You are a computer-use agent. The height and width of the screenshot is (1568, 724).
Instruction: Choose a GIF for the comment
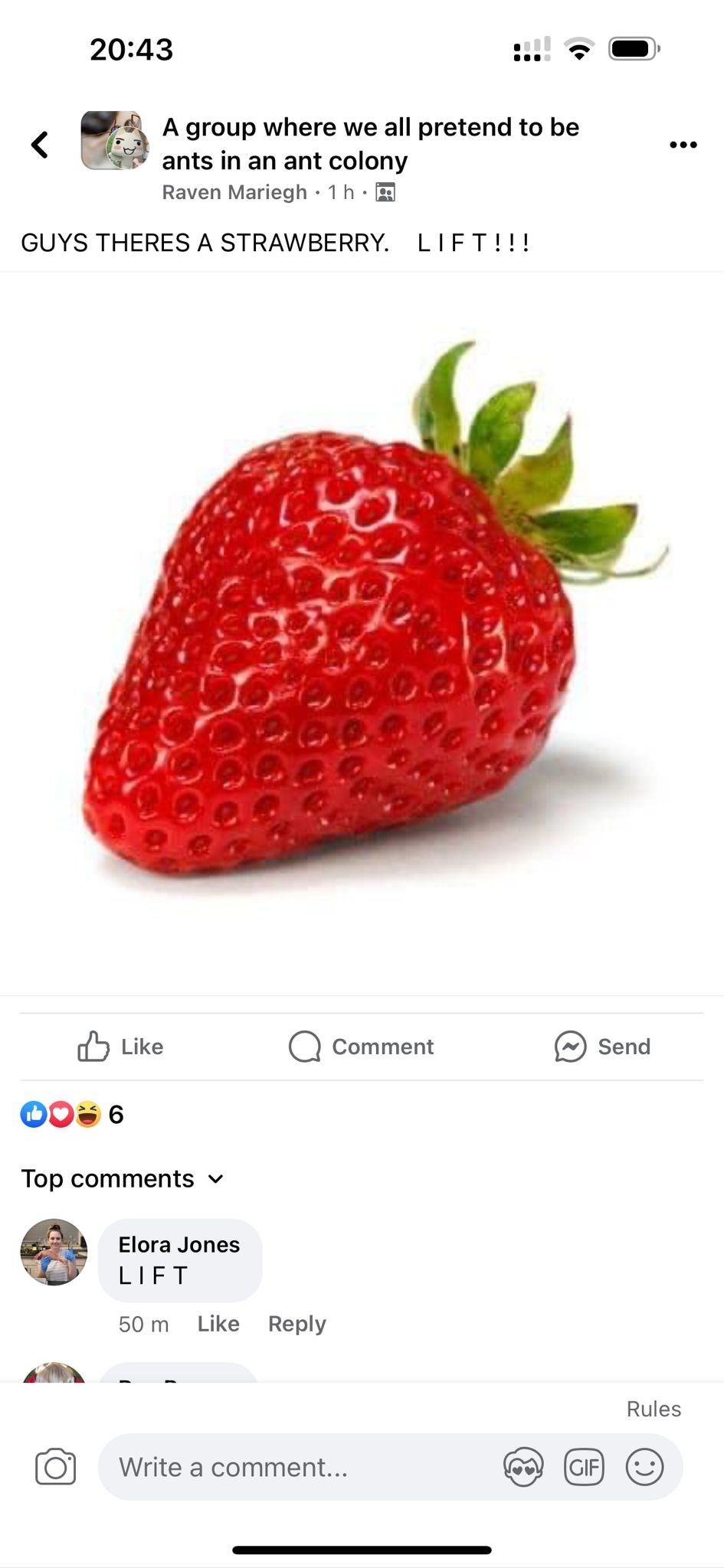584,1467
